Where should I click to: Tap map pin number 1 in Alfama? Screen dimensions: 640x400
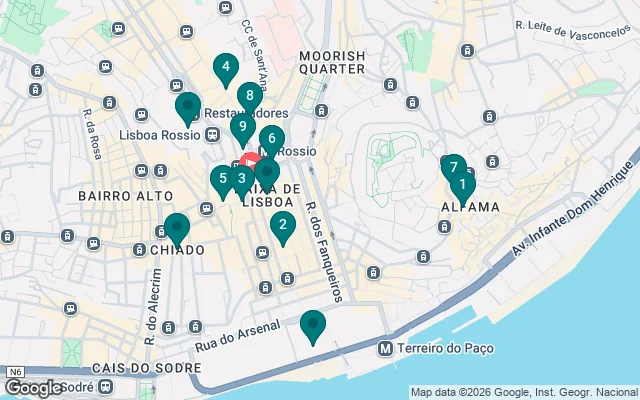(x=462, y=184)
